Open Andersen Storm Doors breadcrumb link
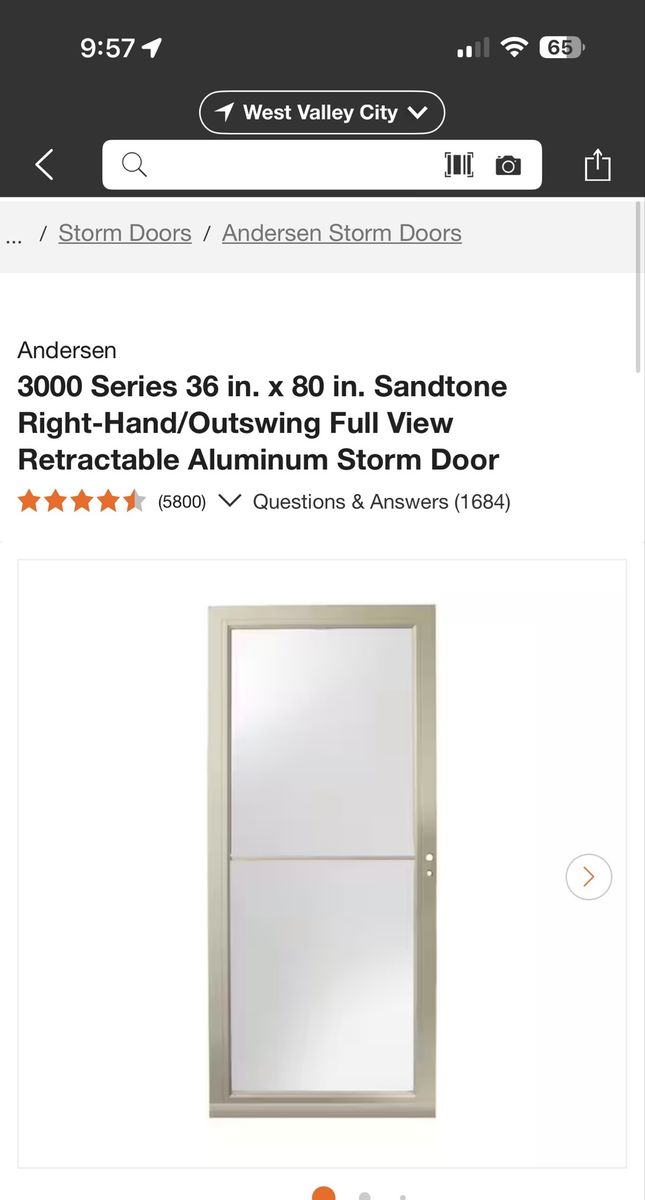645x1200 pixels. point(342,233)
